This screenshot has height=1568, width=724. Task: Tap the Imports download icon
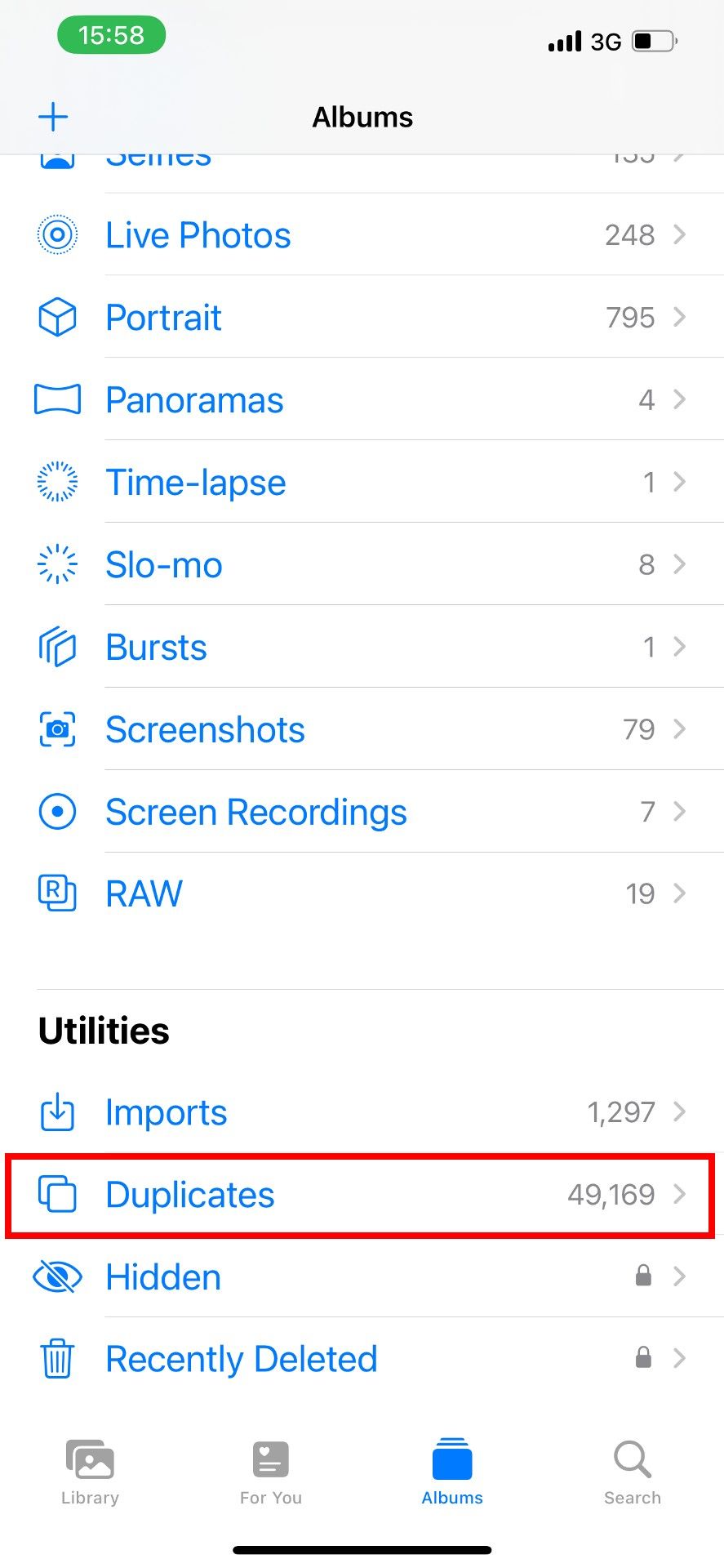coord(56,1111)
